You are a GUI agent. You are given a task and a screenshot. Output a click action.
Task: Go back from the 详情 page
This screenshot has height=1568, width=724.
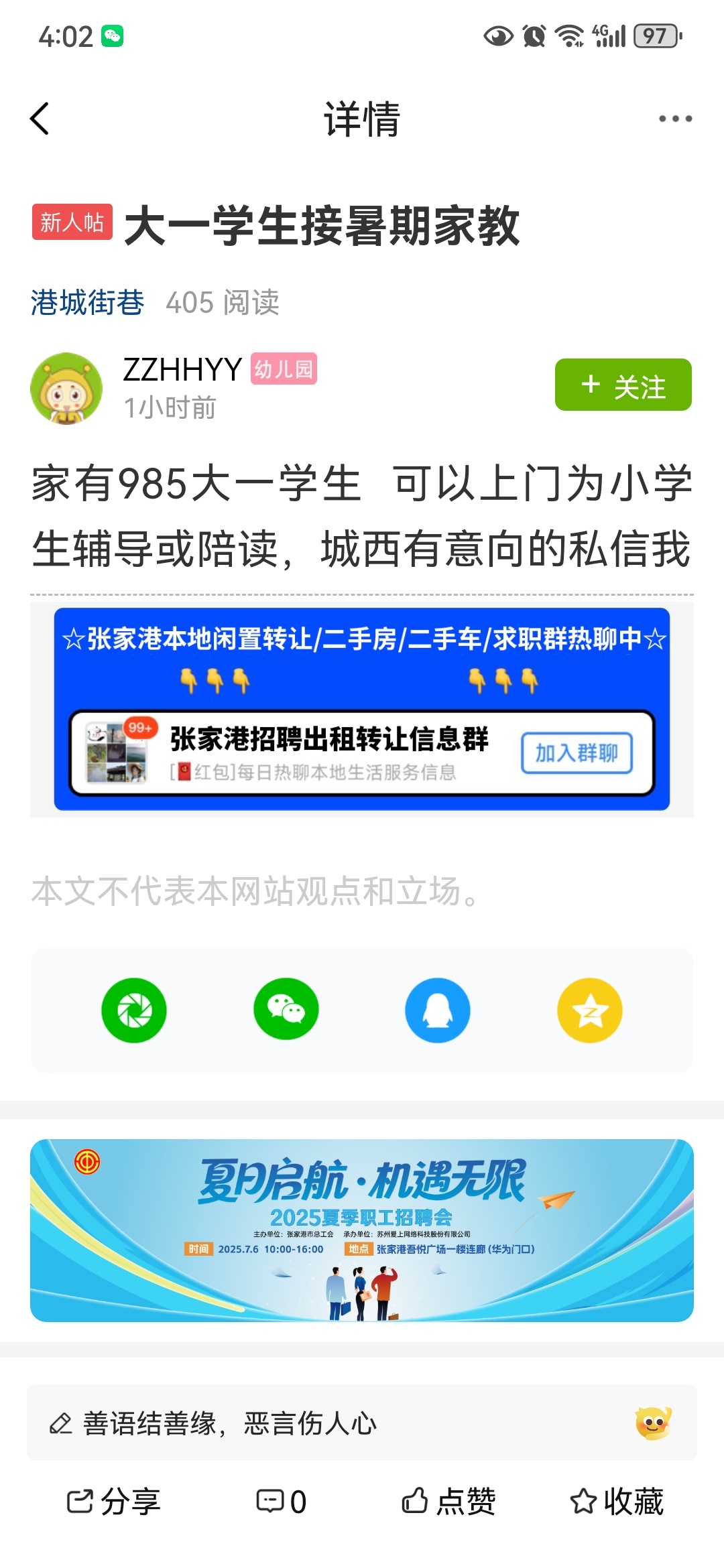pyautogui.click(x=40, y=119)
